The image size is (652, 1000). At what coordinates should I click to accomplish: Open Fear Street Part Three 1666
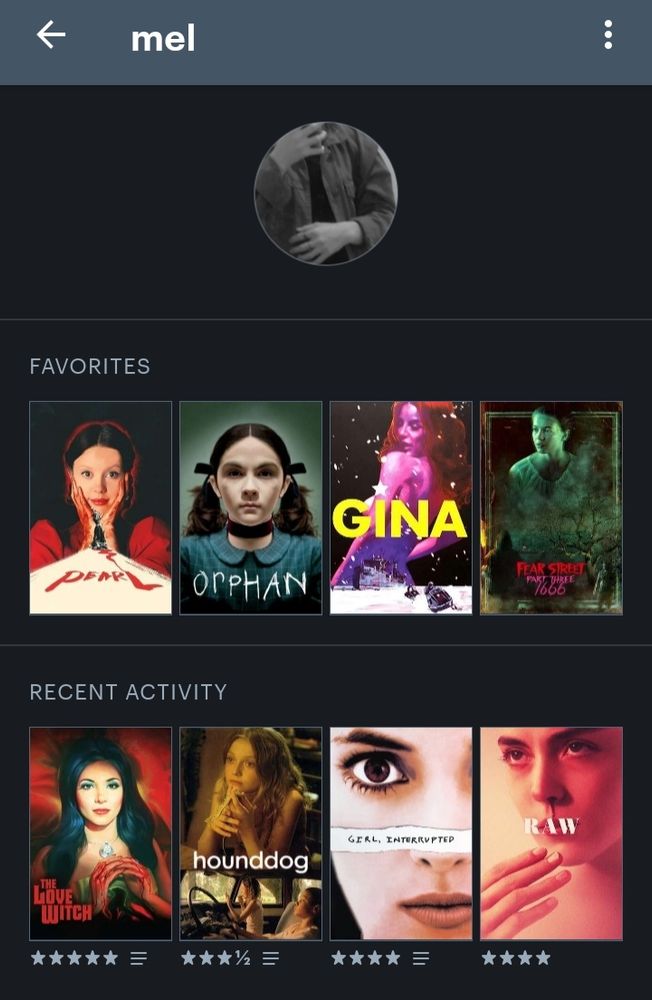pyautogui.click(x=551, y=508)
